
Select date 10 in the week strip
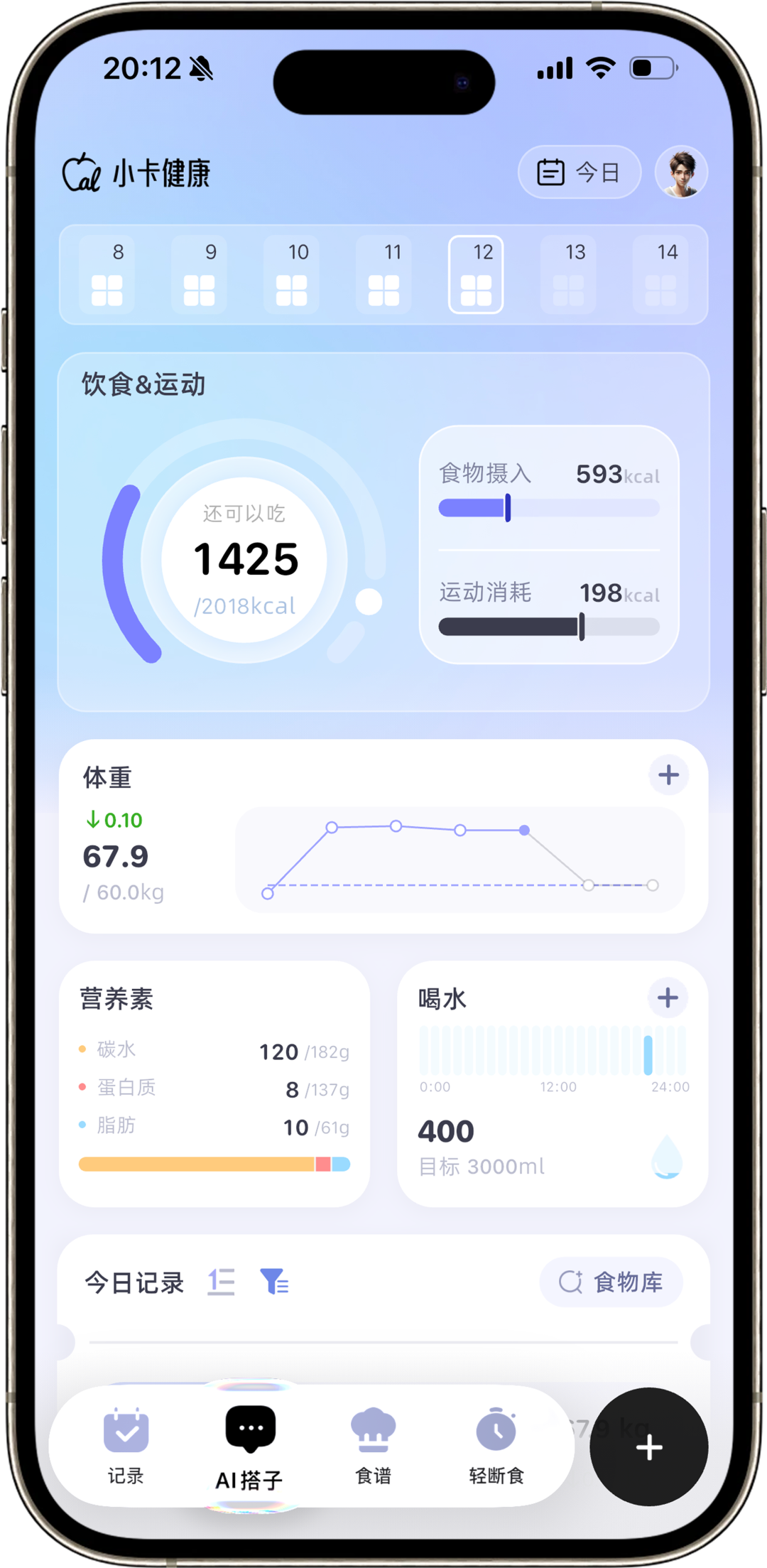pos(292,275)
